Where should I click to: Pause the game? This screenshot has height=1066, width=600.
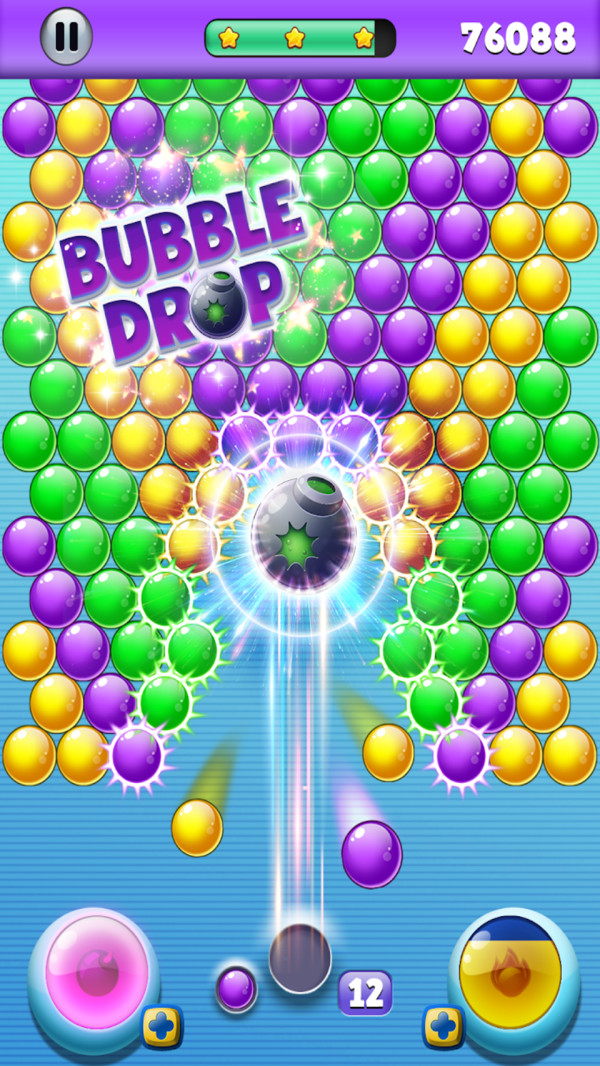pos(66,37)
